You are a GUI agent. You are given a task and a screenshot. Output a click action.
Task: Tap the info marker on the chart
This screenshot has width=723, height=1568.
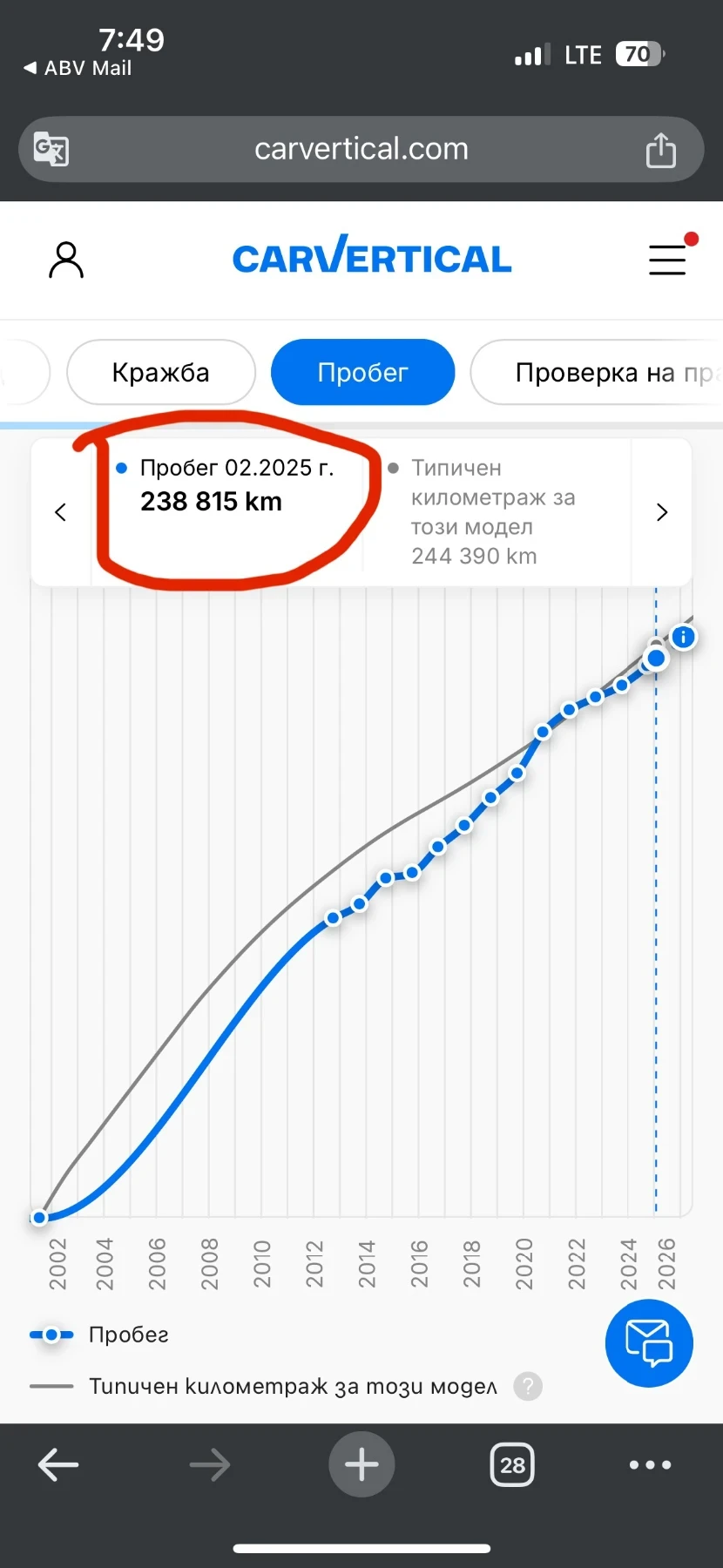pyautogui.click(x=684, y=637)
